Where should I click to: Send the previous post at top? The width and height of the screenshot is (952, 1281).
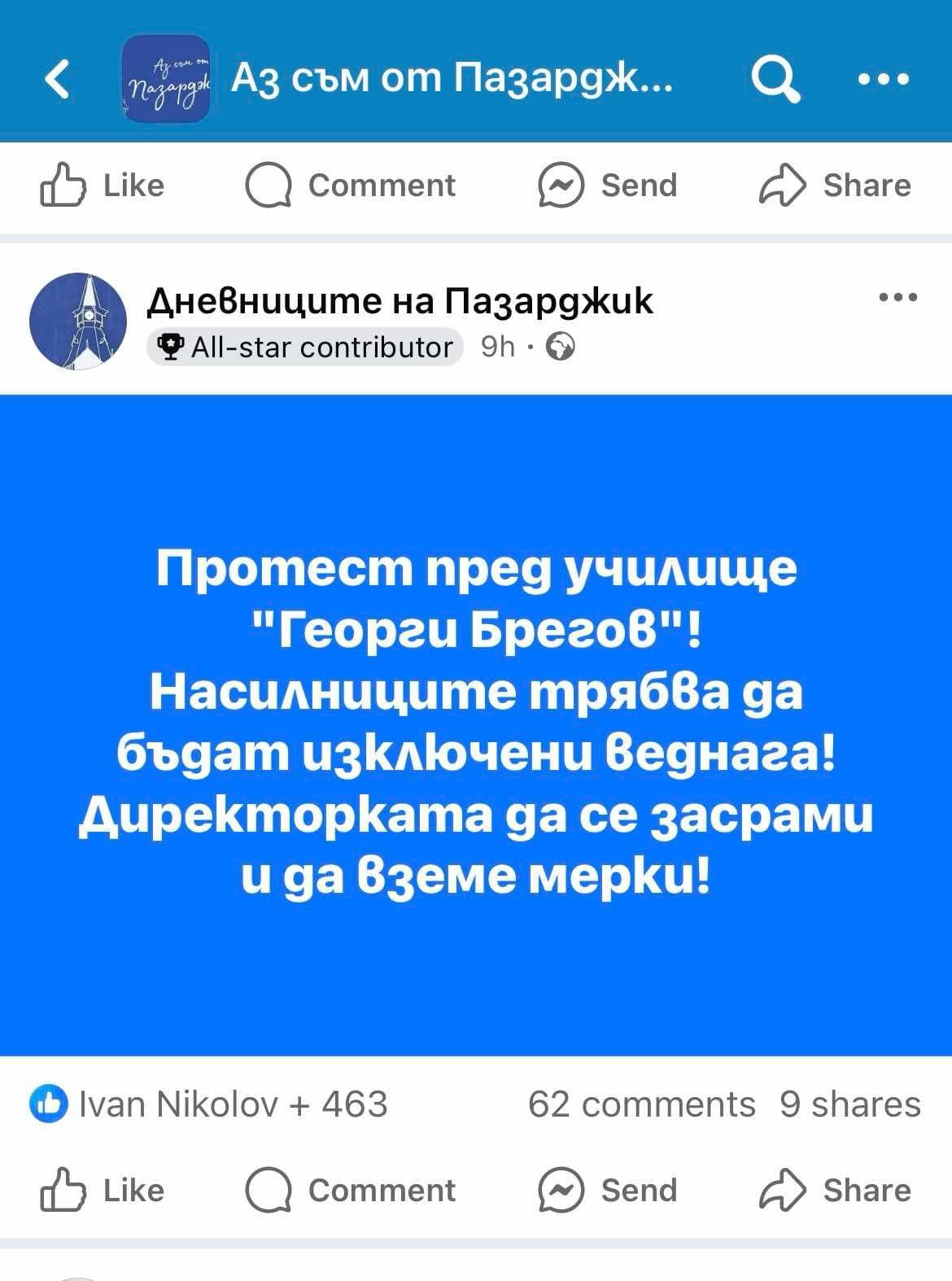pyautogui.click(x=607, y=186)
